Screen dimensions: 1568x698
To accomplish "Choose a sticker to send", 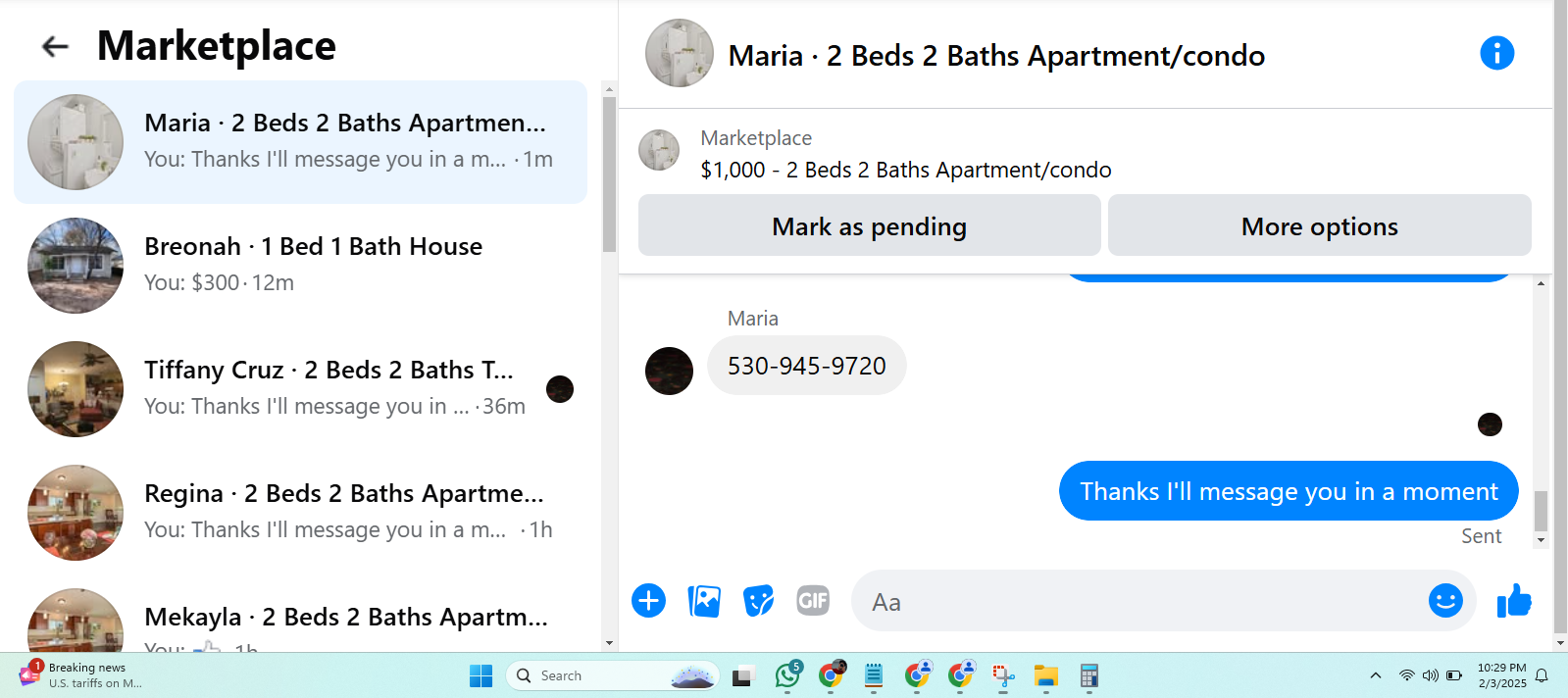I will click(758, 600).
